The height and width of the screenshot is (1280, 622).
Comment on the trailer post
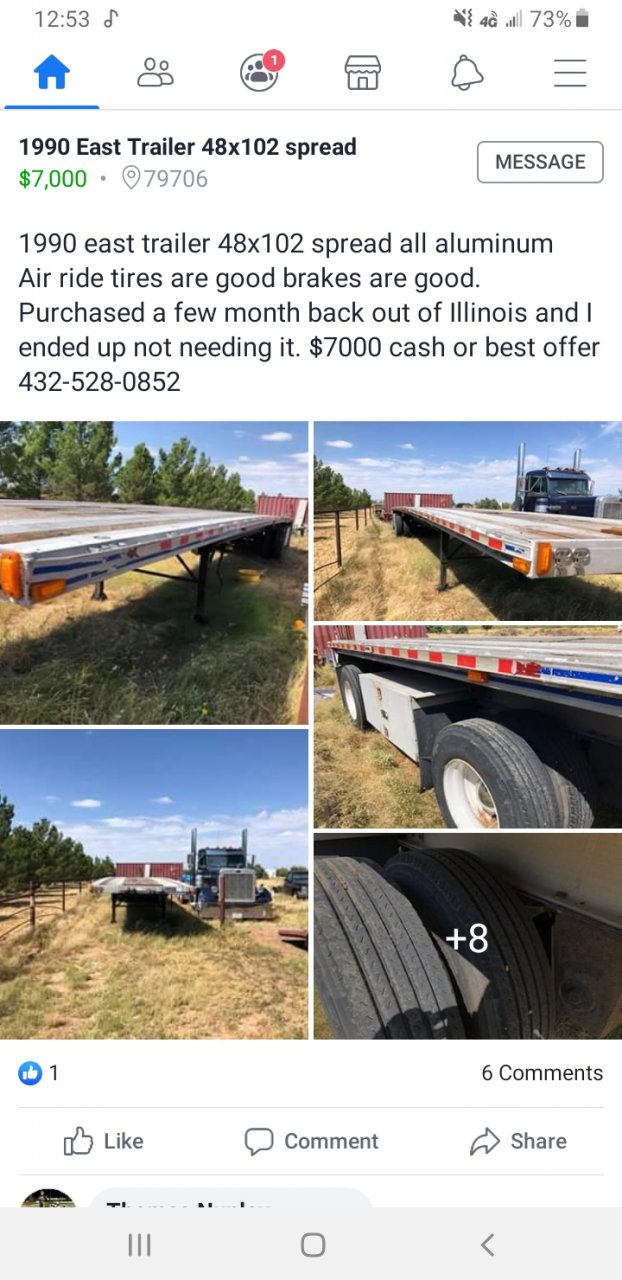[x=311, y=1141]
